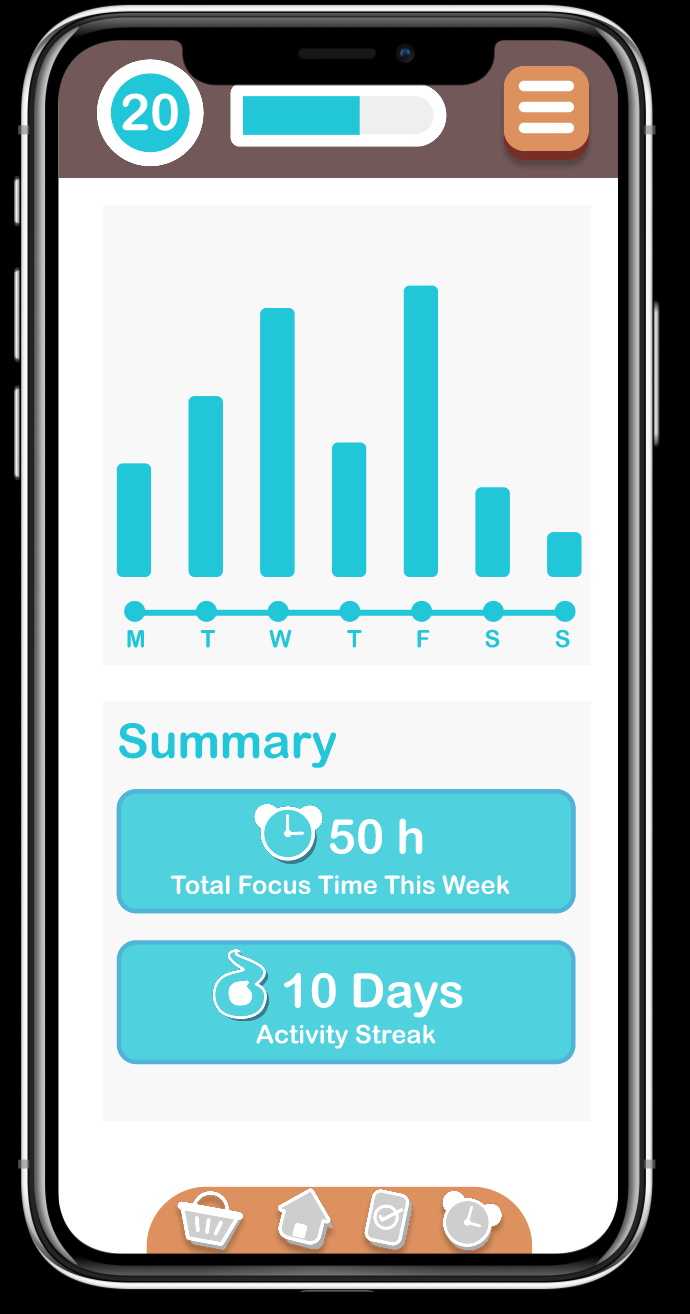The image size is (690, 1314).
Task: Open the shop basket tab
Action: (210, 1221)
